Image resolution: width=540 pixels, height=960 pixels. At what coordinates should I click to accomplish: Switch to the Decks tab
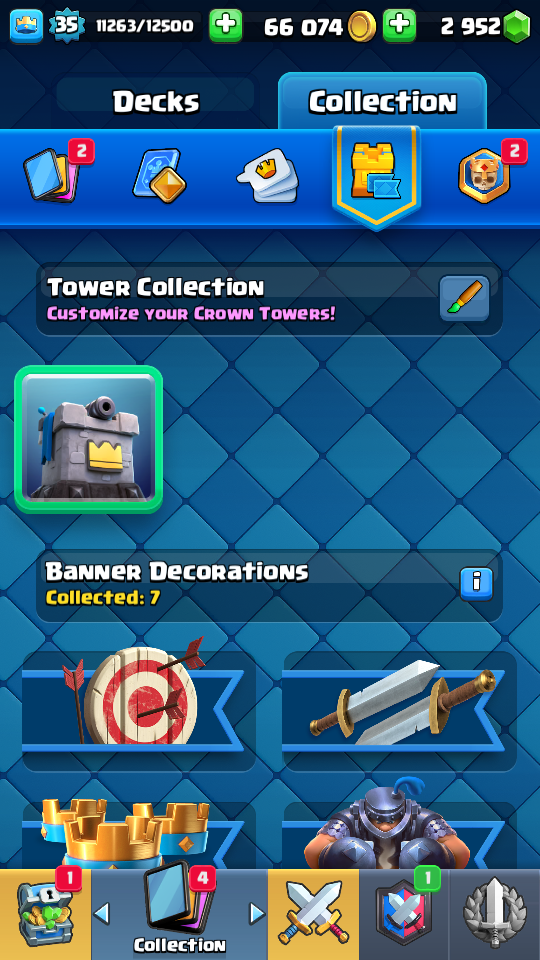click(156, 102)
